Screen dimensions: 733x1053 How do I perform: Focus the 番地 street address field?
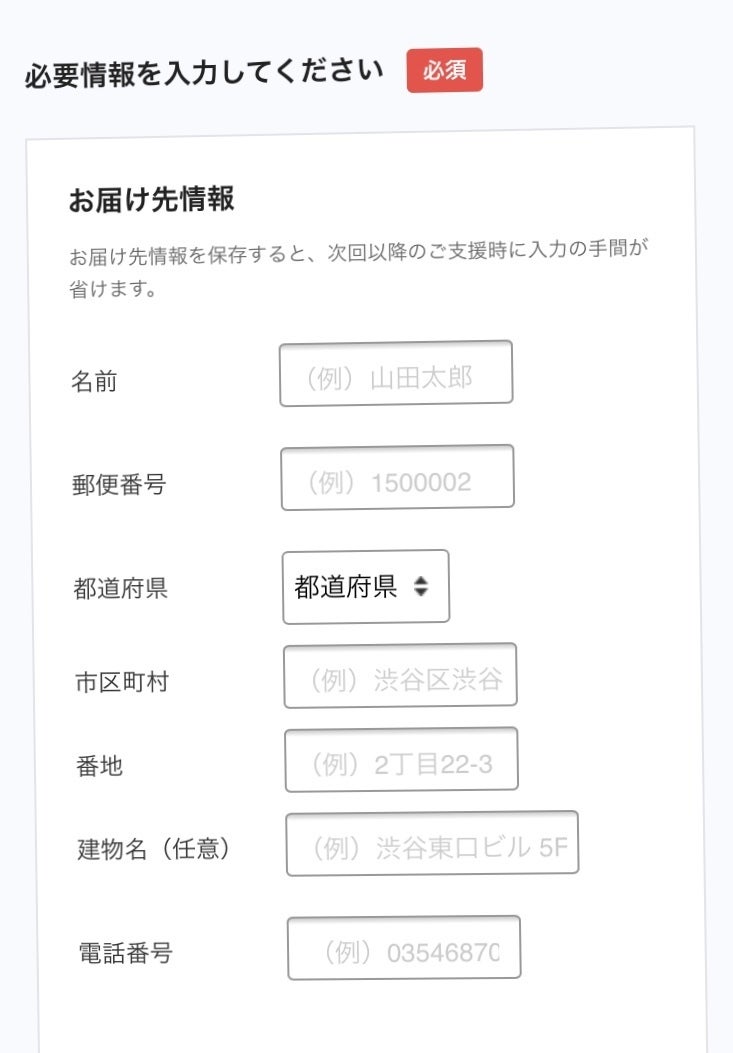(401, 760)
